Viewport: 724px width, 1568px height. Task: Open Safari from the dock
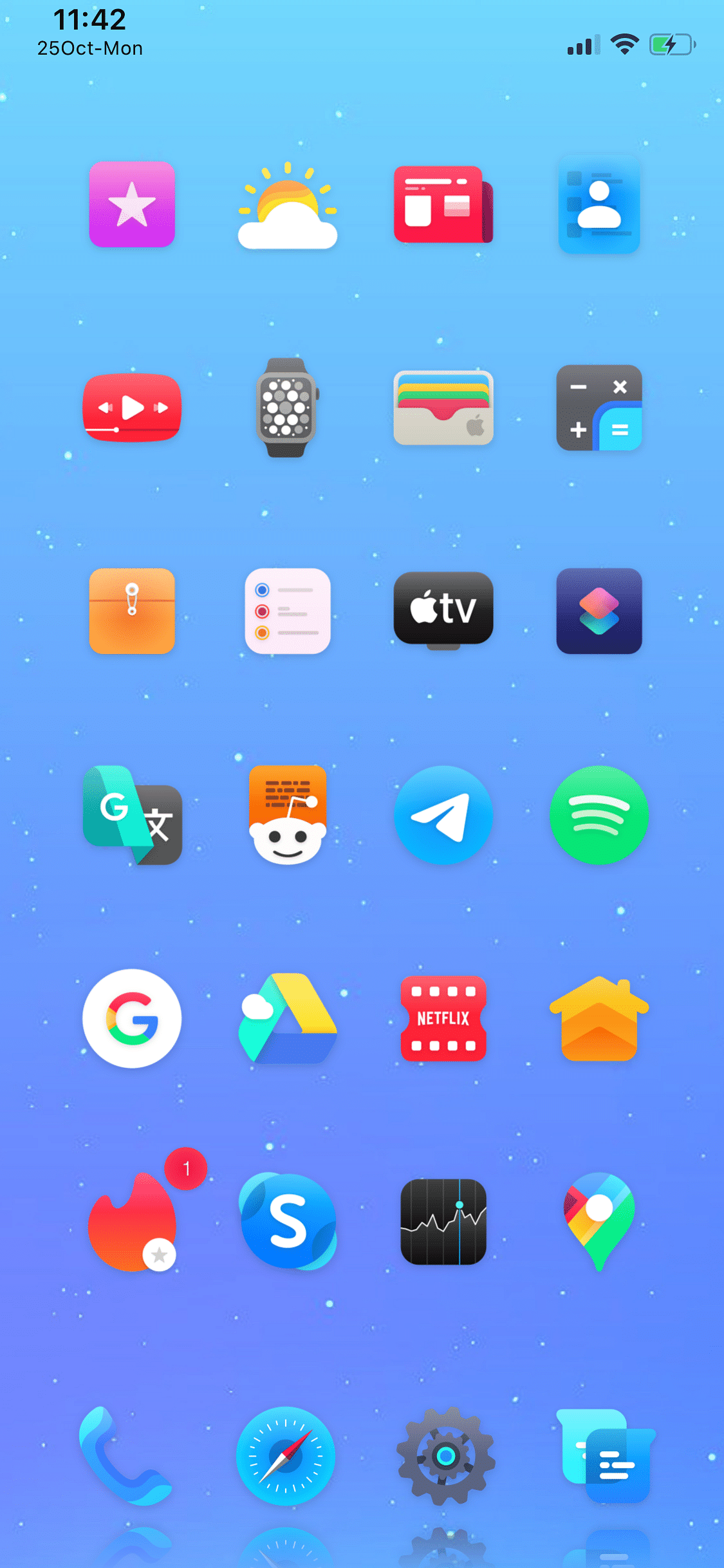286,1456
